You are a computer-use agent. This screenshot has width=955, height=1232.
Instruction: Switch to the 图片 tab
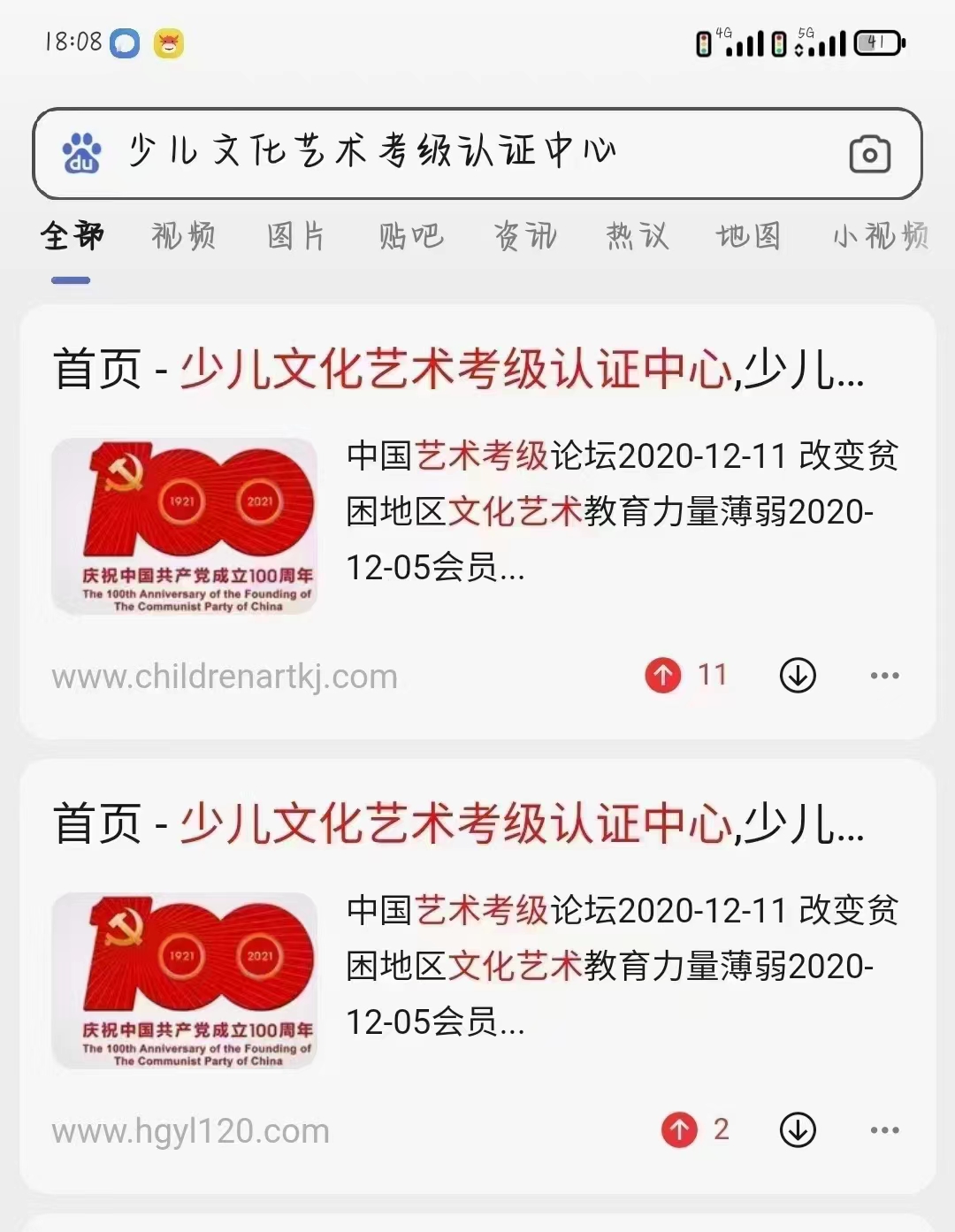[296, 236]
